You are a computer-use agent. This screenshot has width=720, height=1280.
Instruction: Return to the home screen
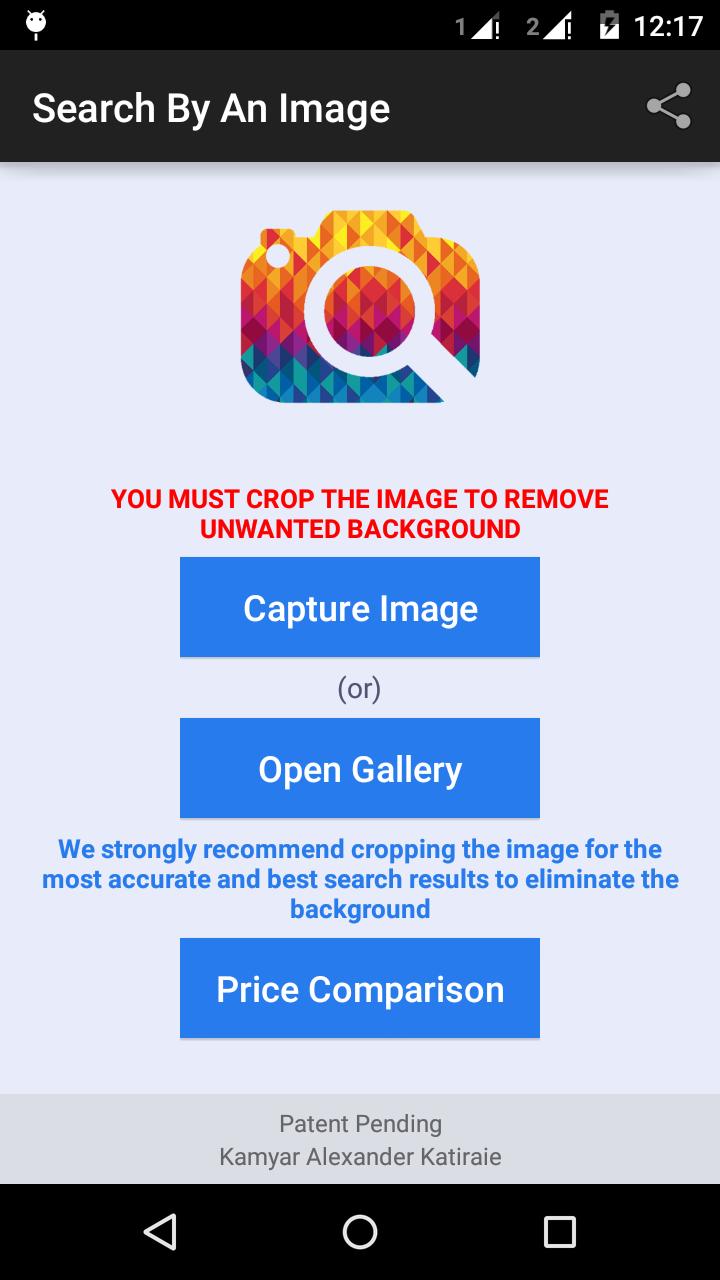pyautogui.click(x=360, y=1232)
